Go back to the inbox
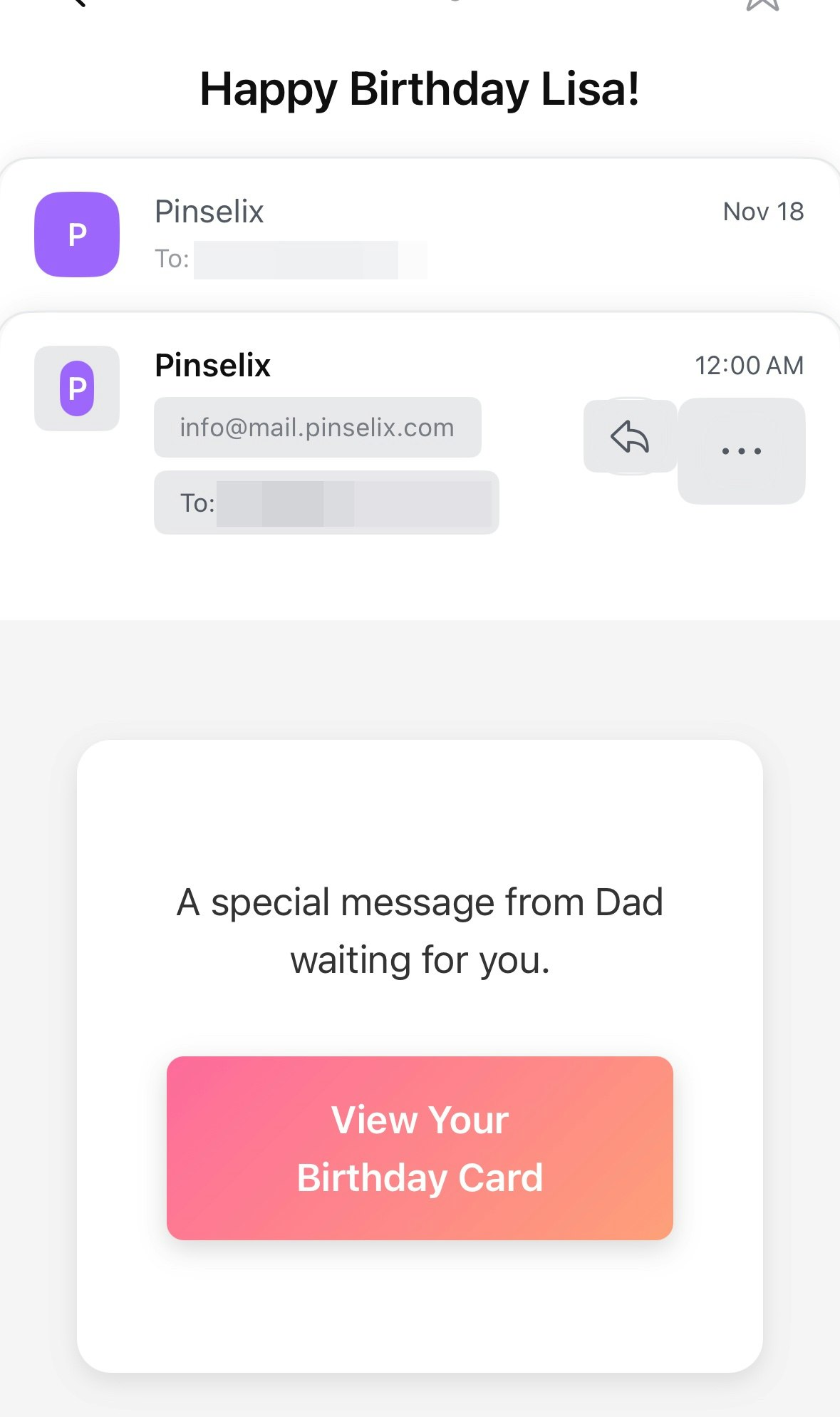Screen dimensions: 840x1417 point(78,4)
